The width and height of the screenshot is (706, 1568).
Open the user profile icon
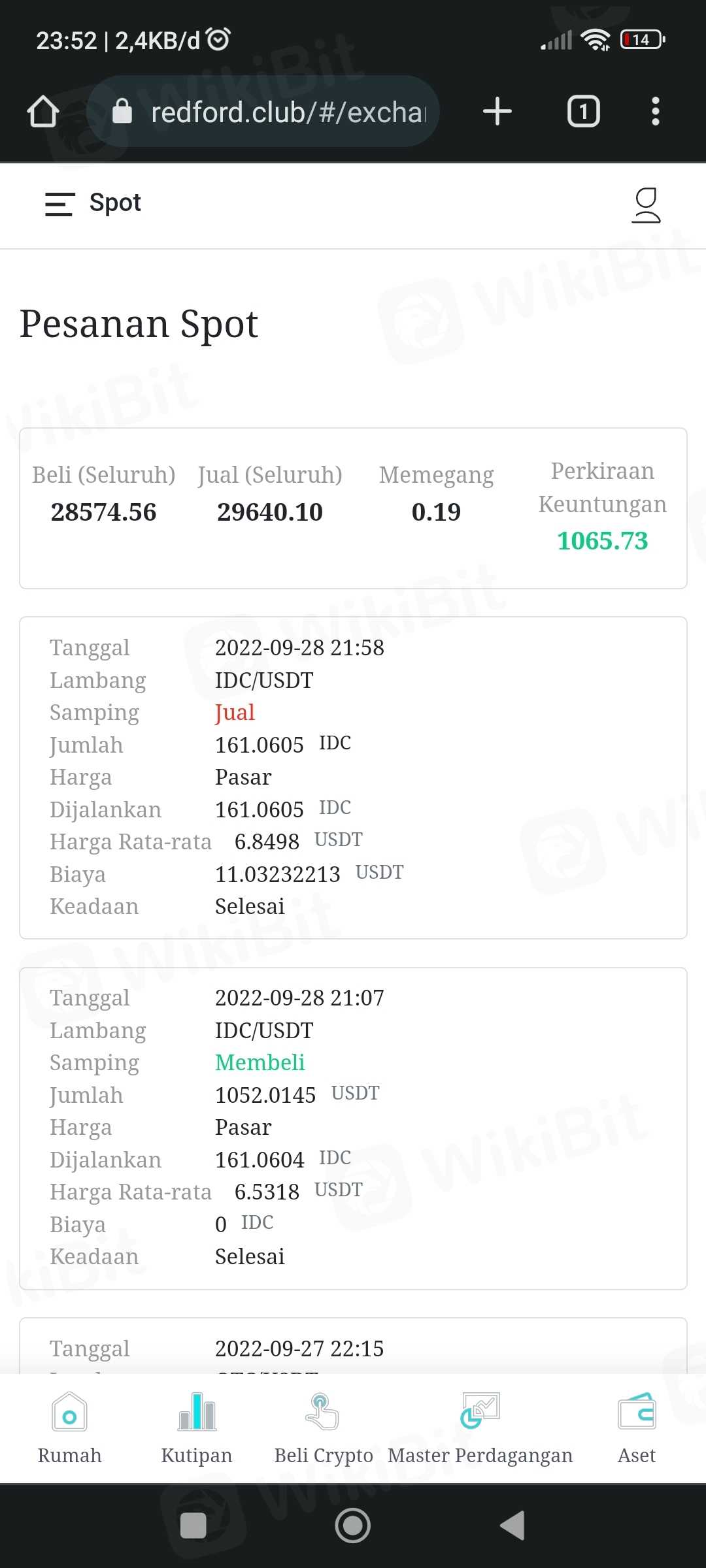click(x=646, y=205)
